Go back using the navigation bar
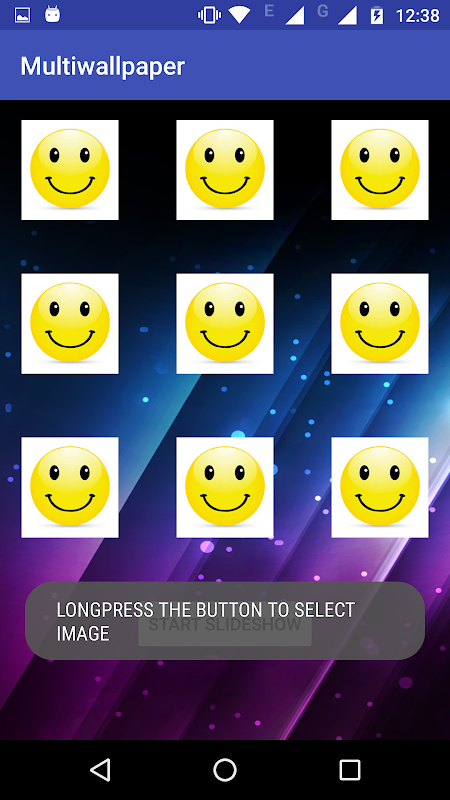This screenshot has width=450, height=800. (x=100, y=769)
